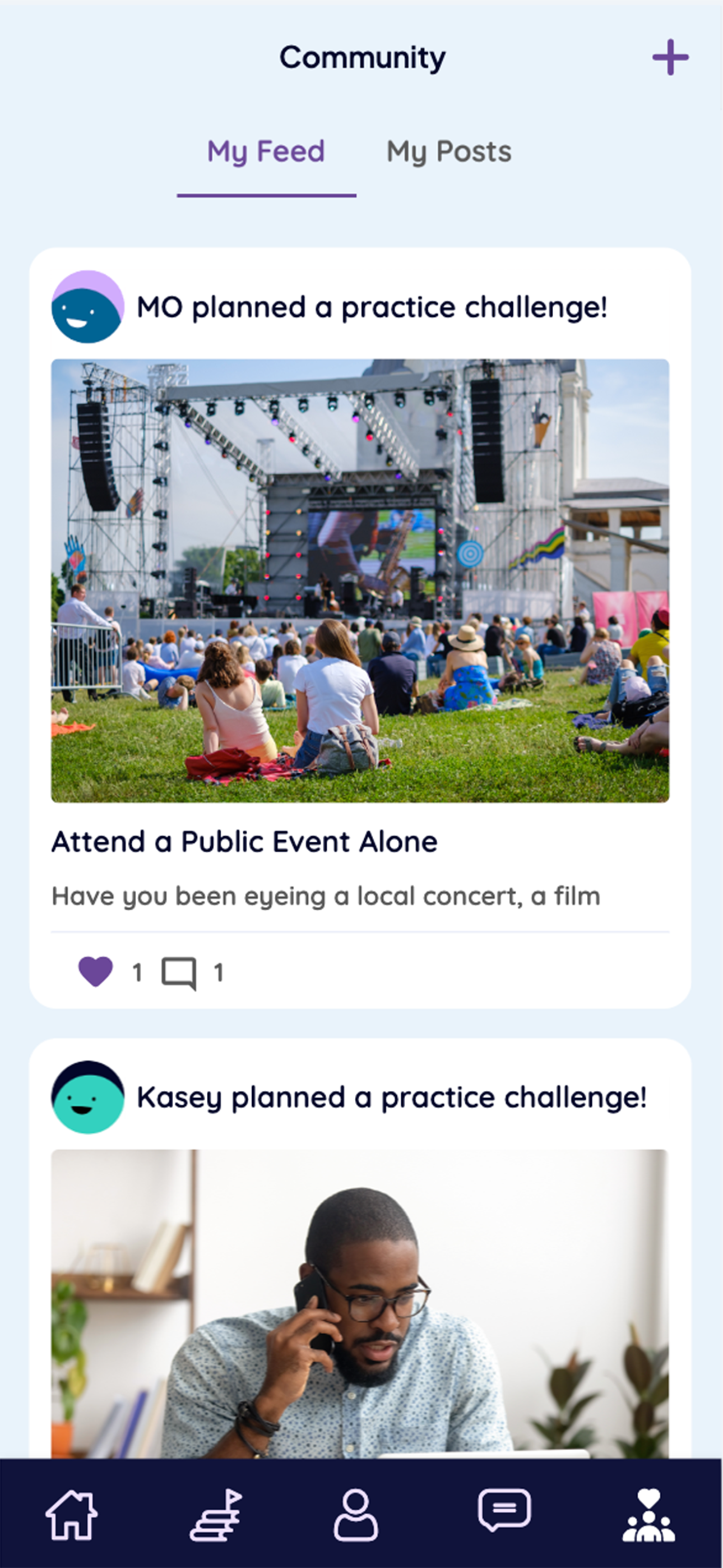Open the community tab in bottom bar
The width and height of the screenshot is (723, 1568).
648,1514
